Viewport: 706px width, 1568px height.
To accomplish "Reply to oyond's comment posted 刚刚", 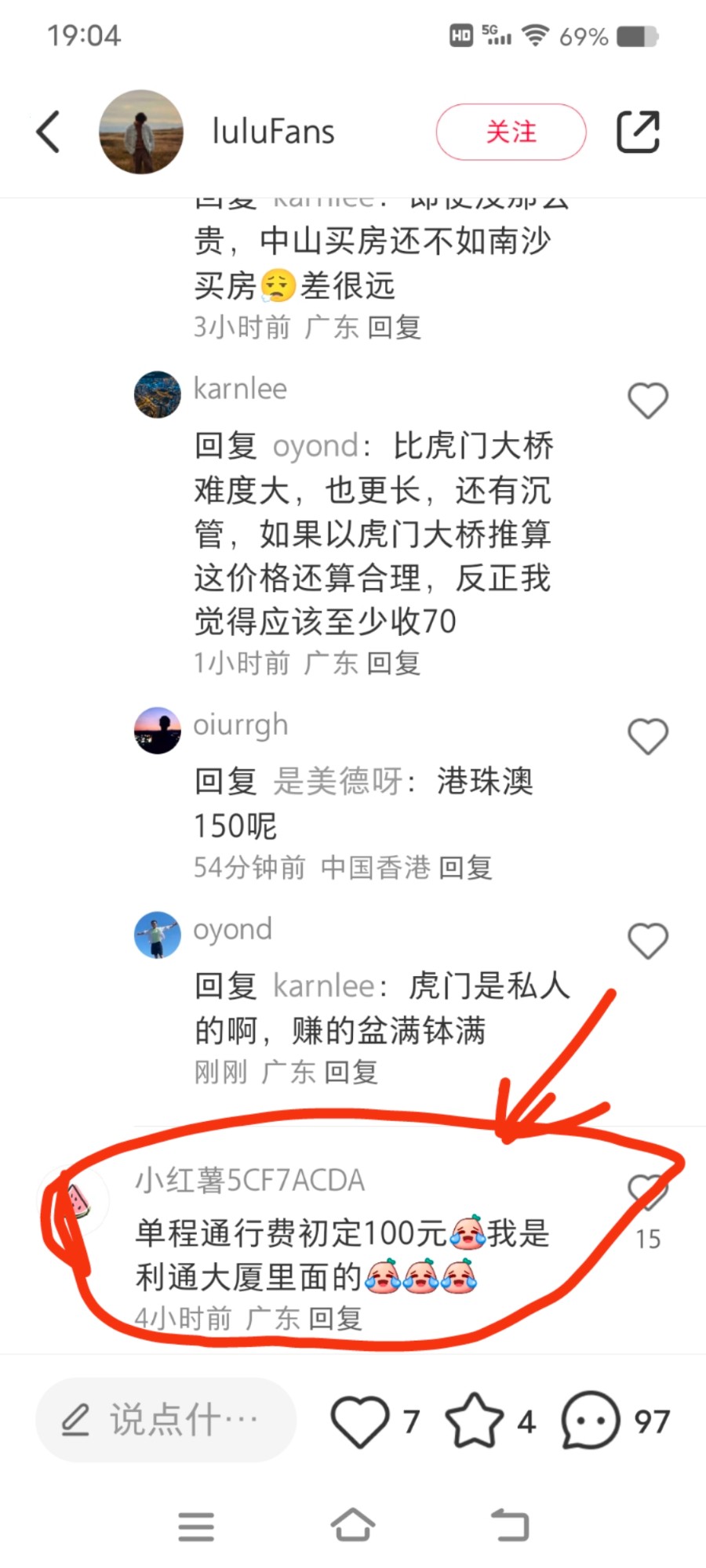I will pyautogui.click(x=351, y=1072).
